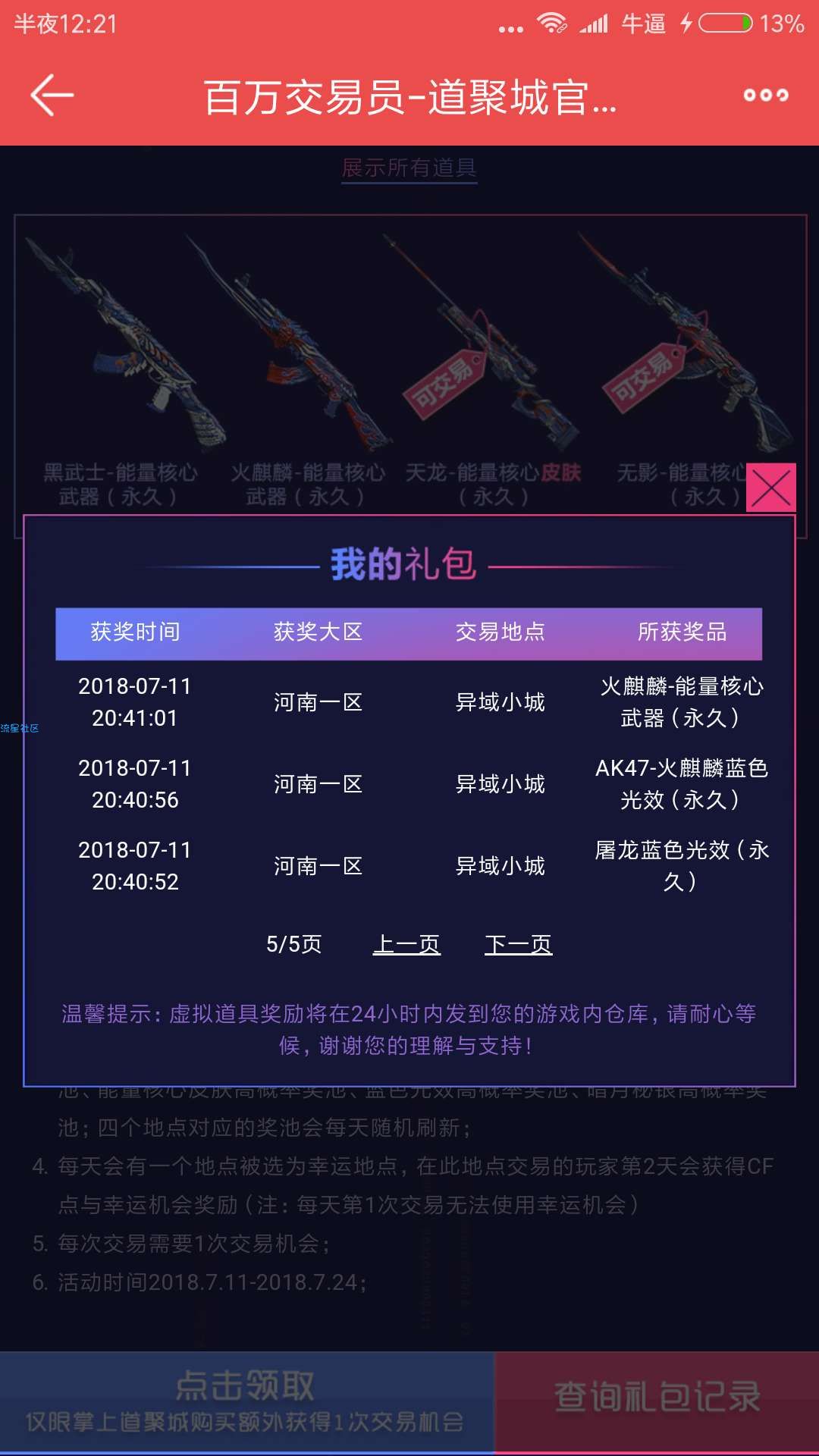The image size is (819, 1456).
Task: Go back using the header arrow
Action: [52, 96]
